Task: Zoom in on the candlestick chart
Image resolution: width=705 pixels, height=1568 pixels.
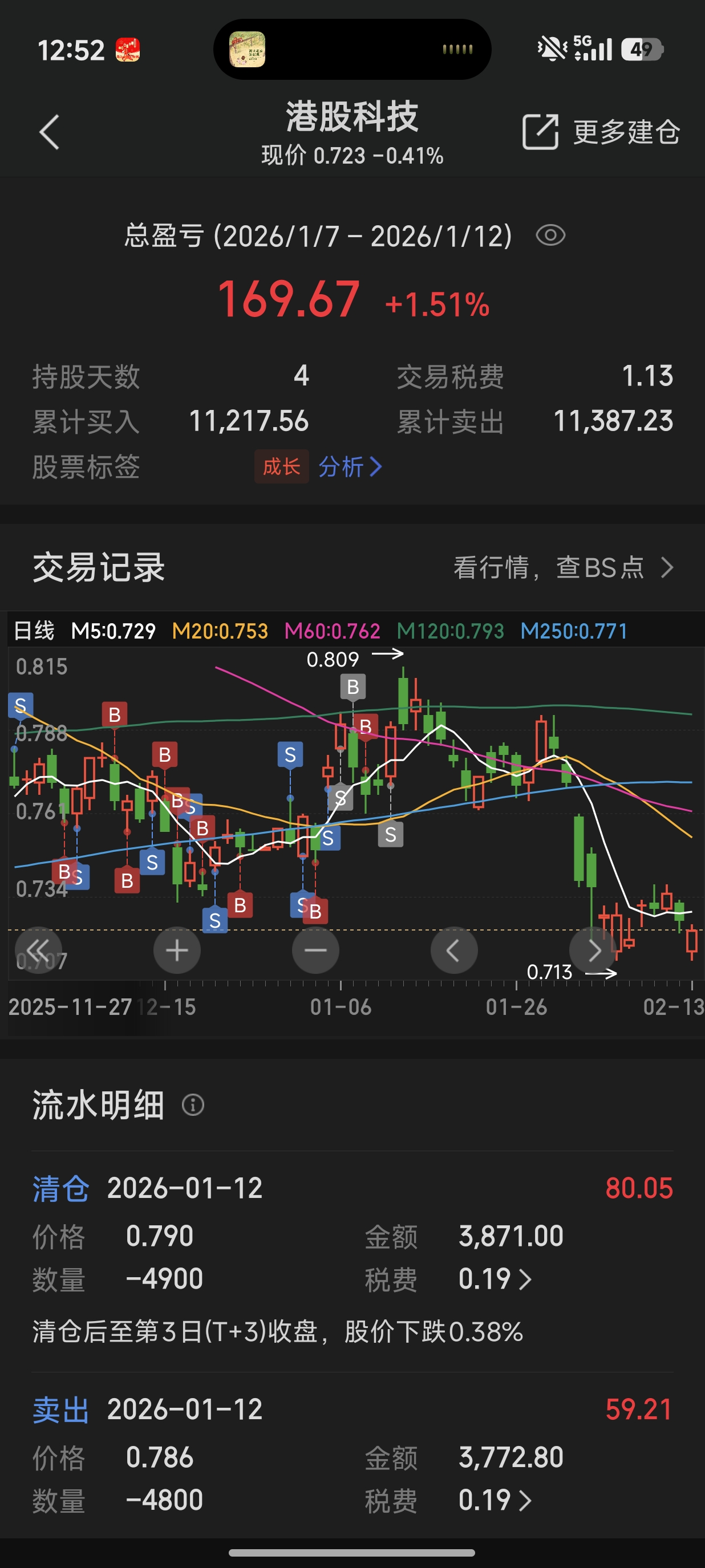Action: [x=177, y=949]
